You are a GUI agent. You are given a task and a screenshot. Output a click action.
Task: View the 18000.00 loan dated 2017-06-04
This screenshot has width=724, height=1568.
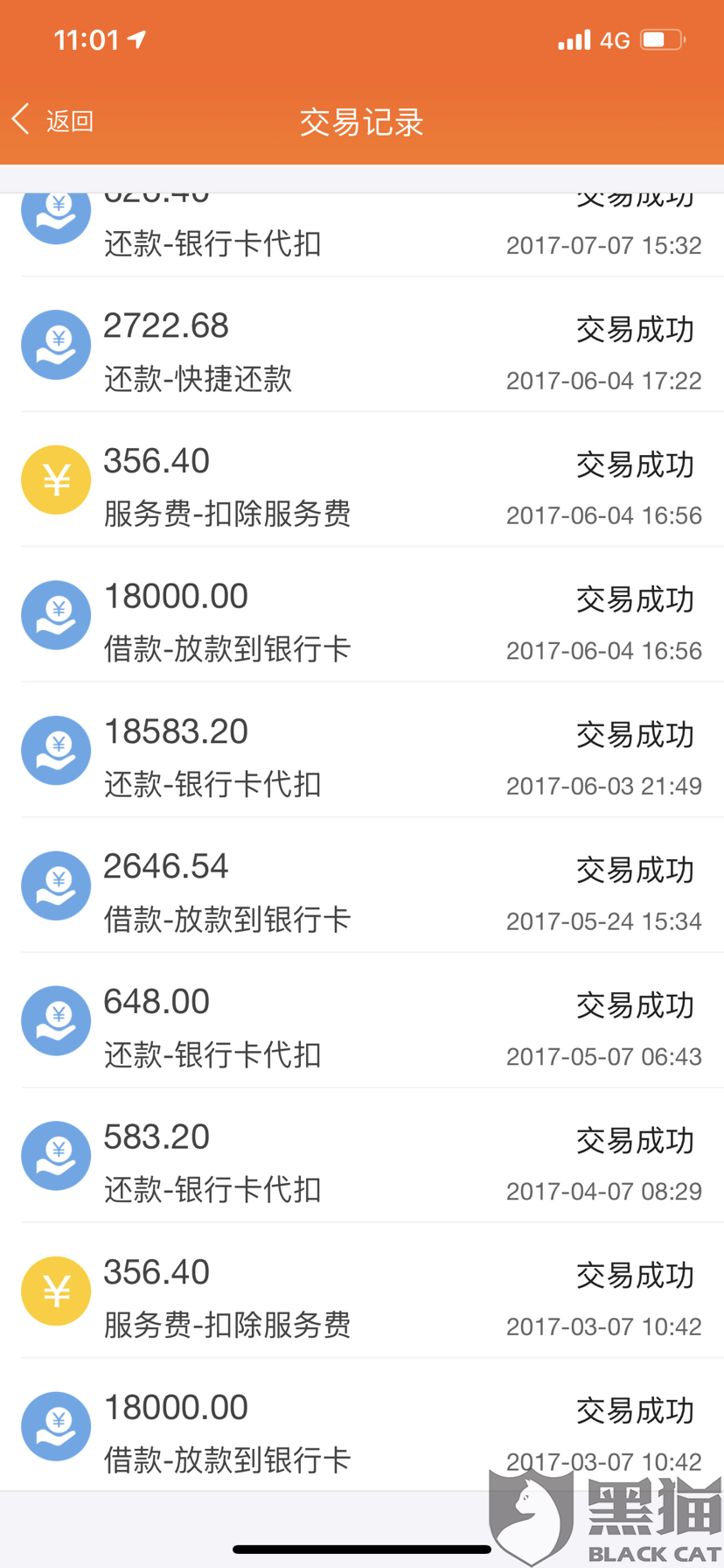point(362,622)
